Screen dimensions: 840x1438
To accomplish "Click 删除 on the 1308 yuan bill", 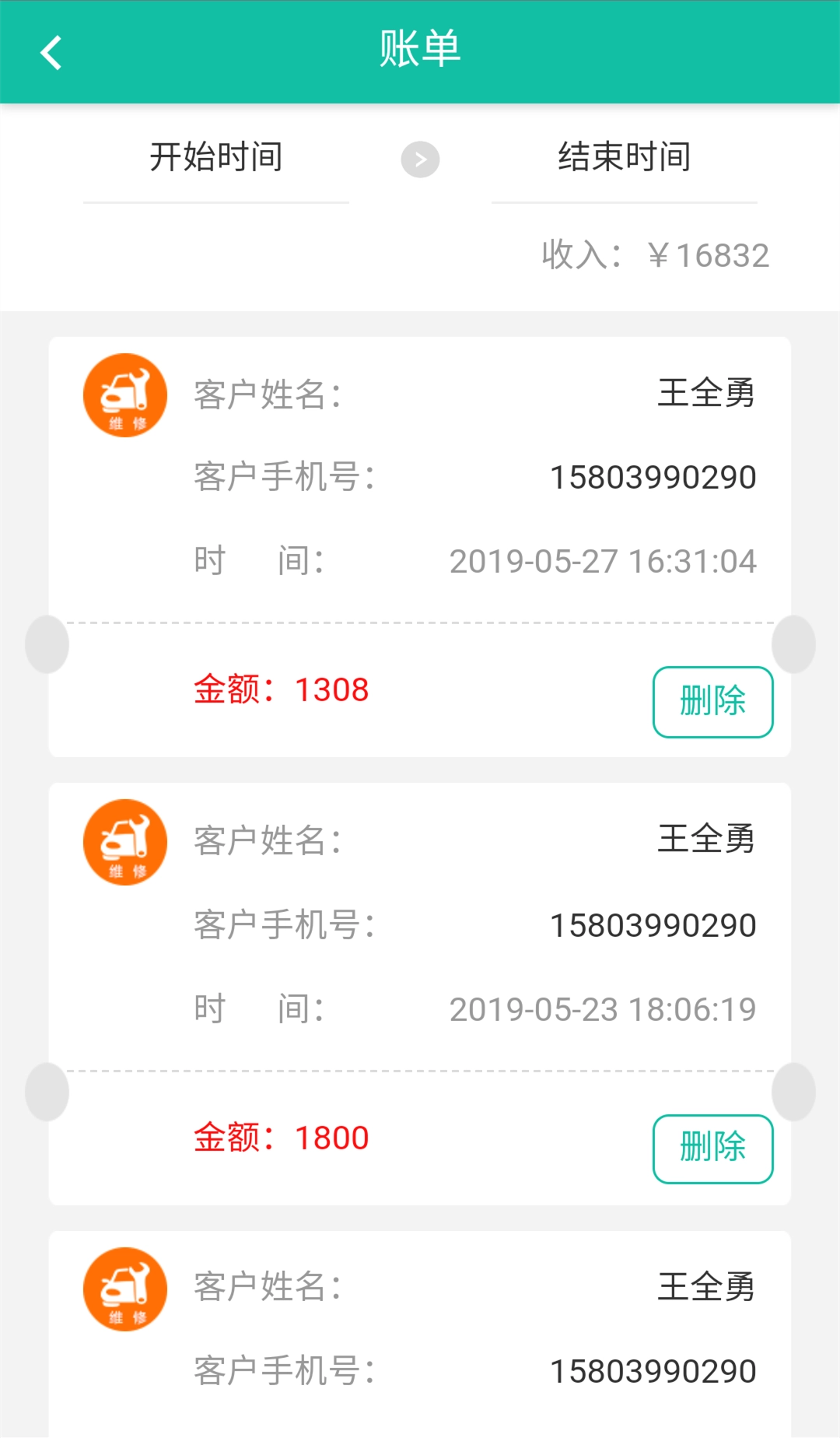I will pyautogui.click(x=712, y=701).
